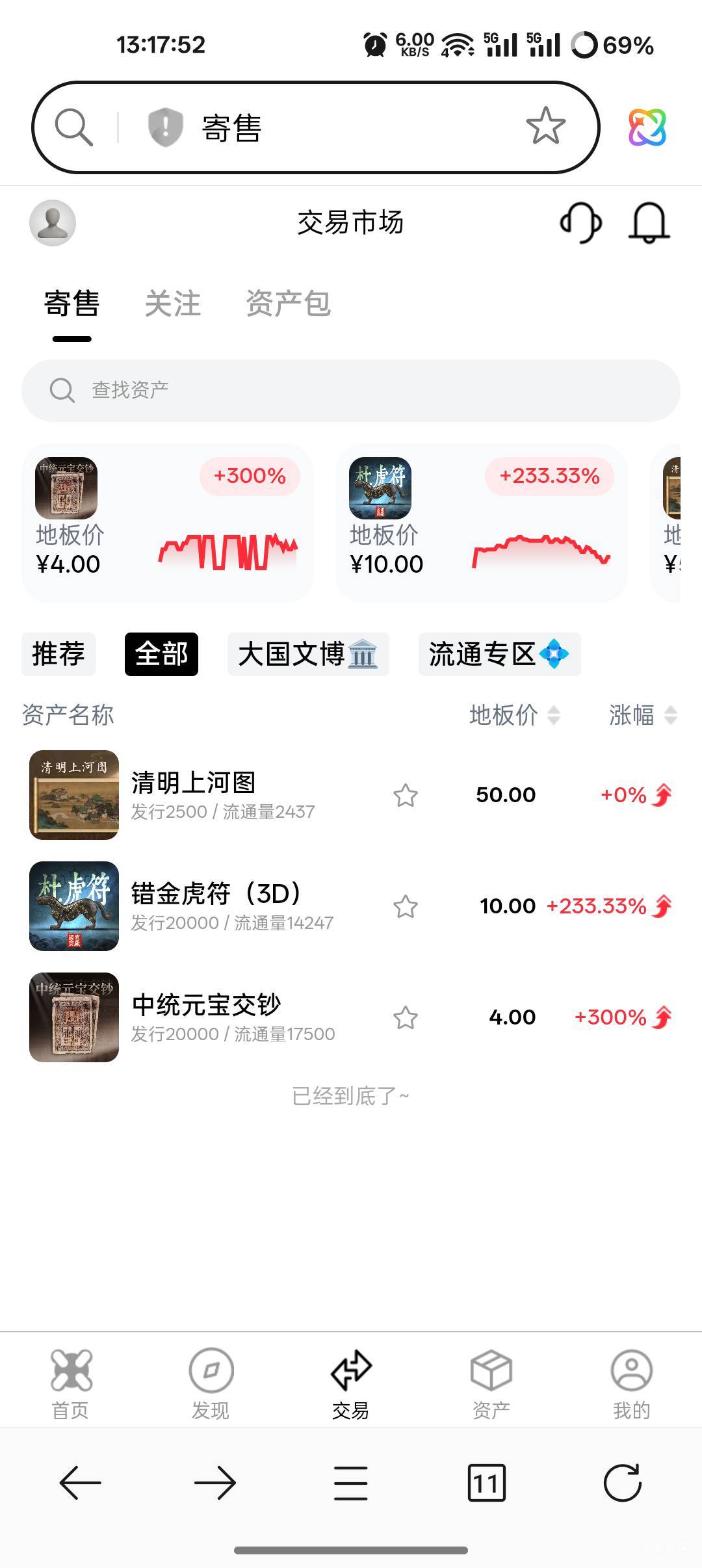
Task: Favorite 中统元宝交钞 with its star
Action: tap(406, 1017)
